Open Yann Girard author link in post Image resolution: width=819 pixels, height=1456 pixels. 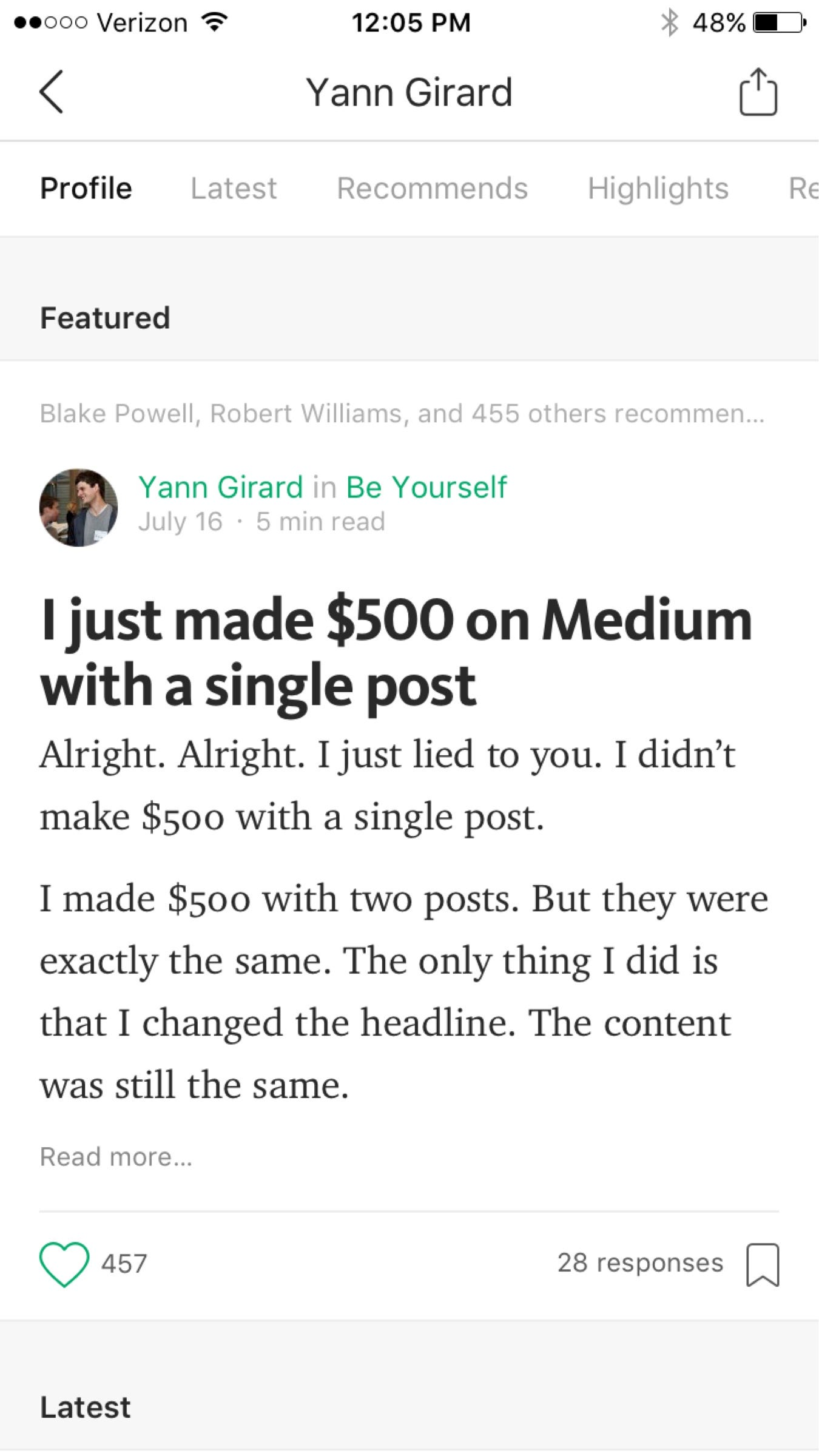(x=221, y=487)
